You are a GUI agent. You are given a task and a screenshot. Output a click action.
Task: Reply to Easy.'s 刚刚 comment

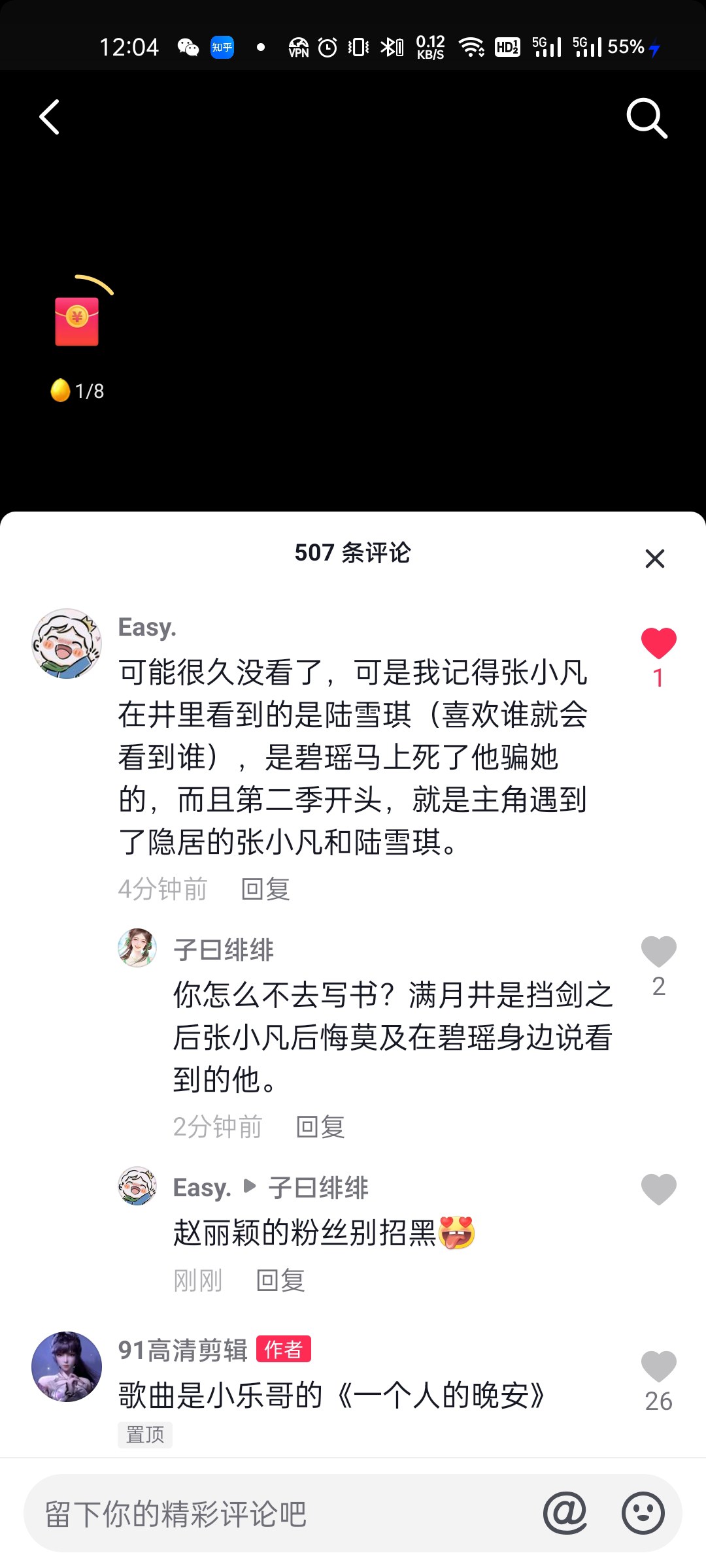[x=280, y=1281]
